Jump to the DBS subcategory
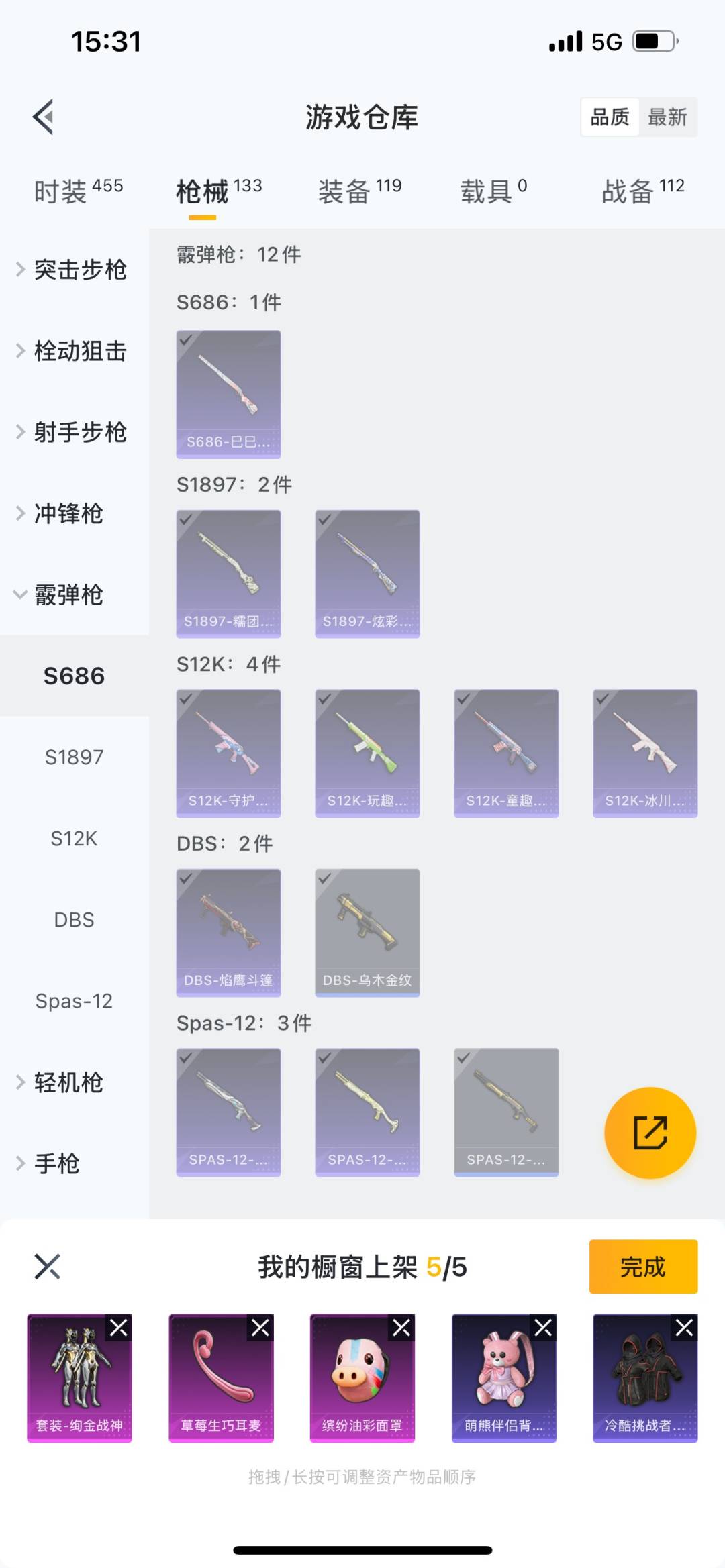 click(74, 919)
